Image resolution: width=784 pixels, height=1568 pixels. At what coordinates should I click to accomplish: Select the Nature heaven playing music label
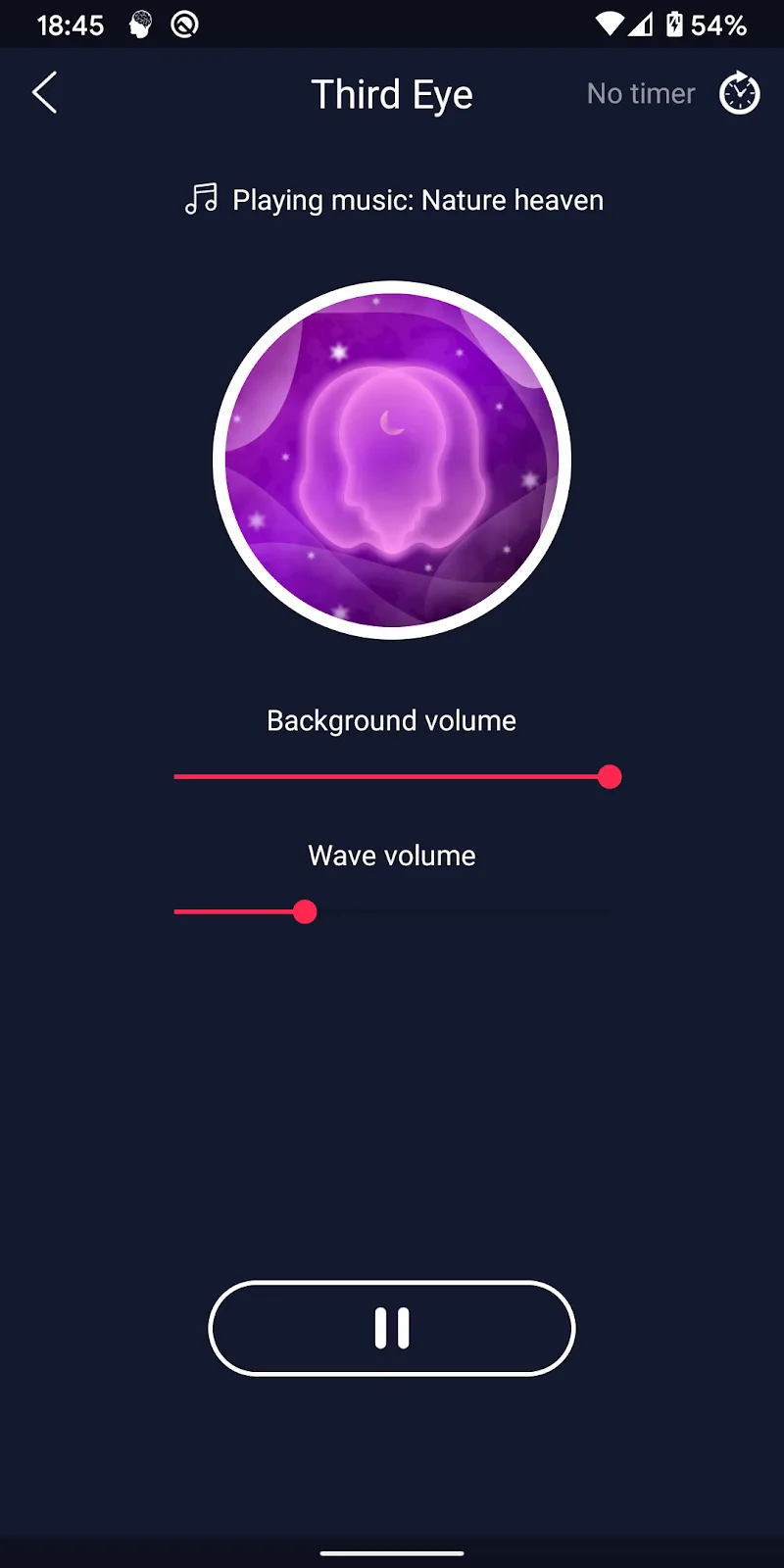[x=394, y=200]
